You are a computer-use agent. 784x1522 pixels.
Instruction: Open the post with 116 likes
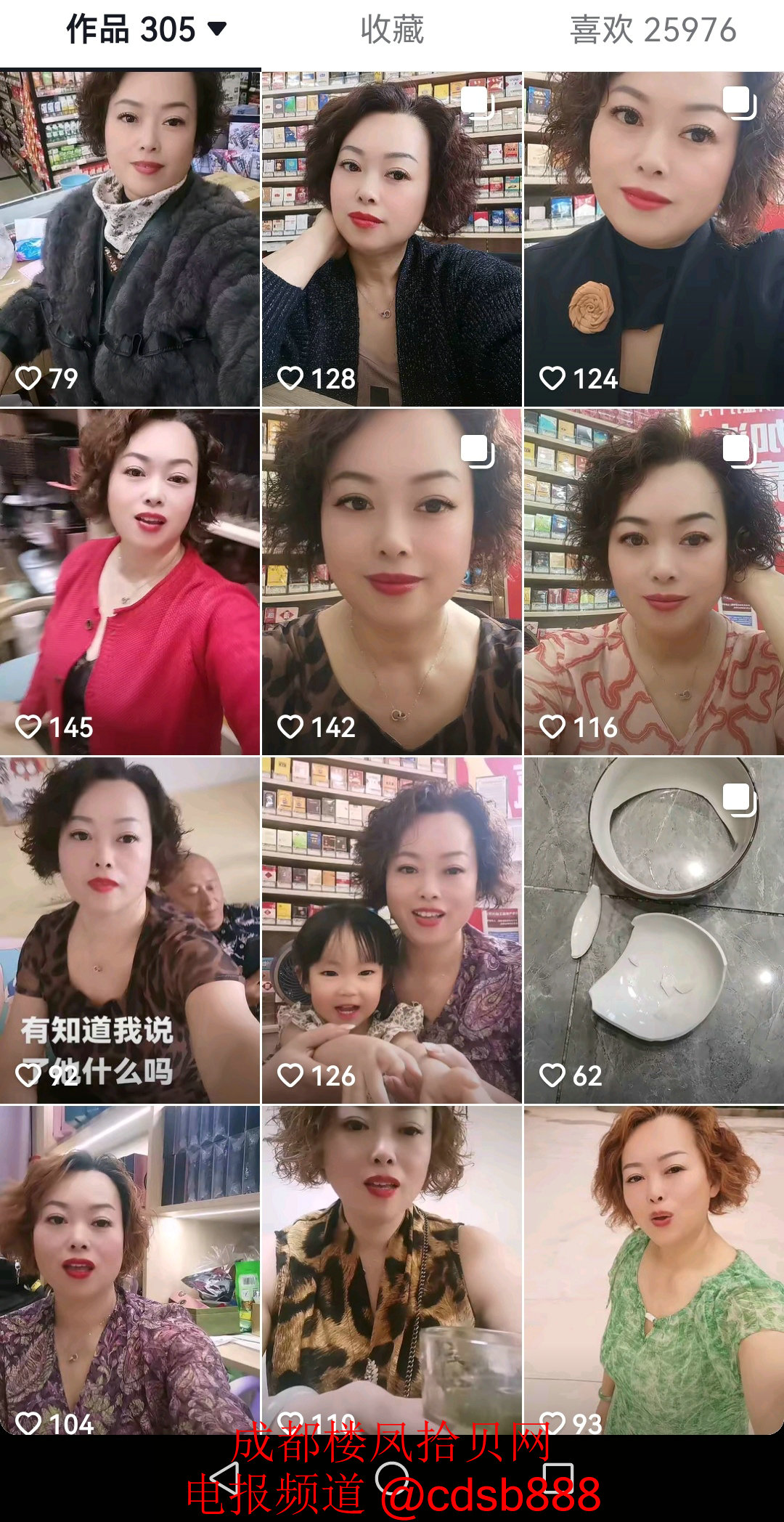point(653,582)
